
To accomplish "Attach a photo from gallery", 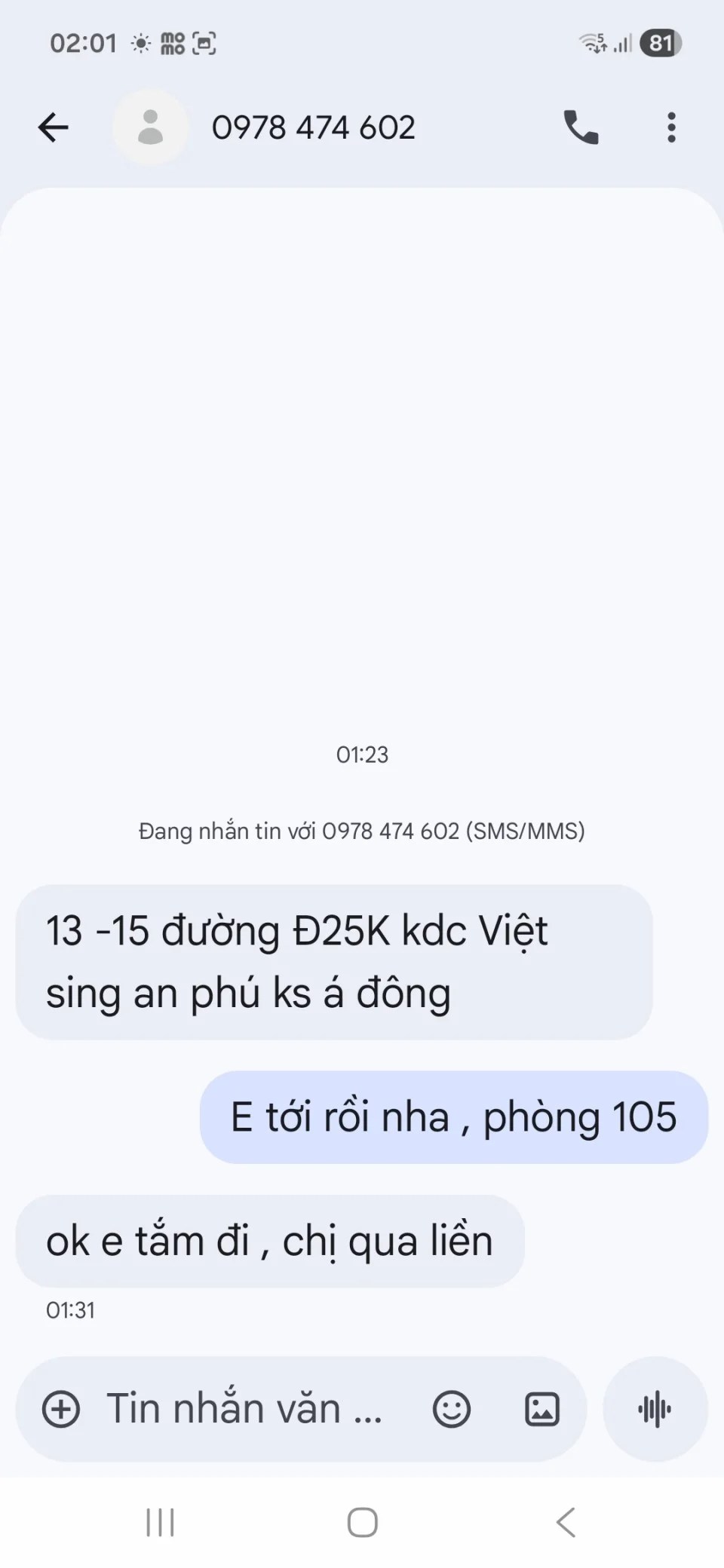I will pos(541,1409).
